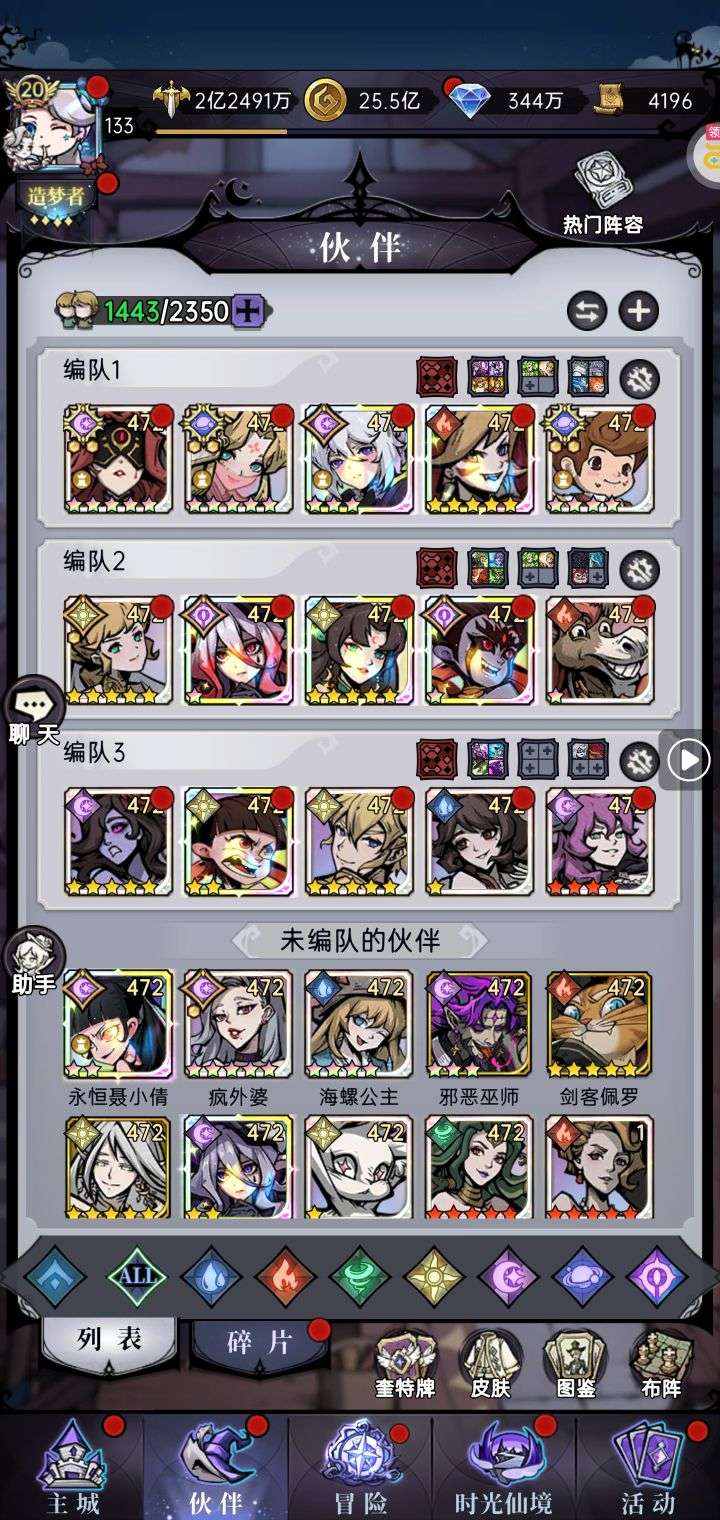Switch to the 碎片 fragments tab
The image size is (720, 1520).
(260, 1343)
